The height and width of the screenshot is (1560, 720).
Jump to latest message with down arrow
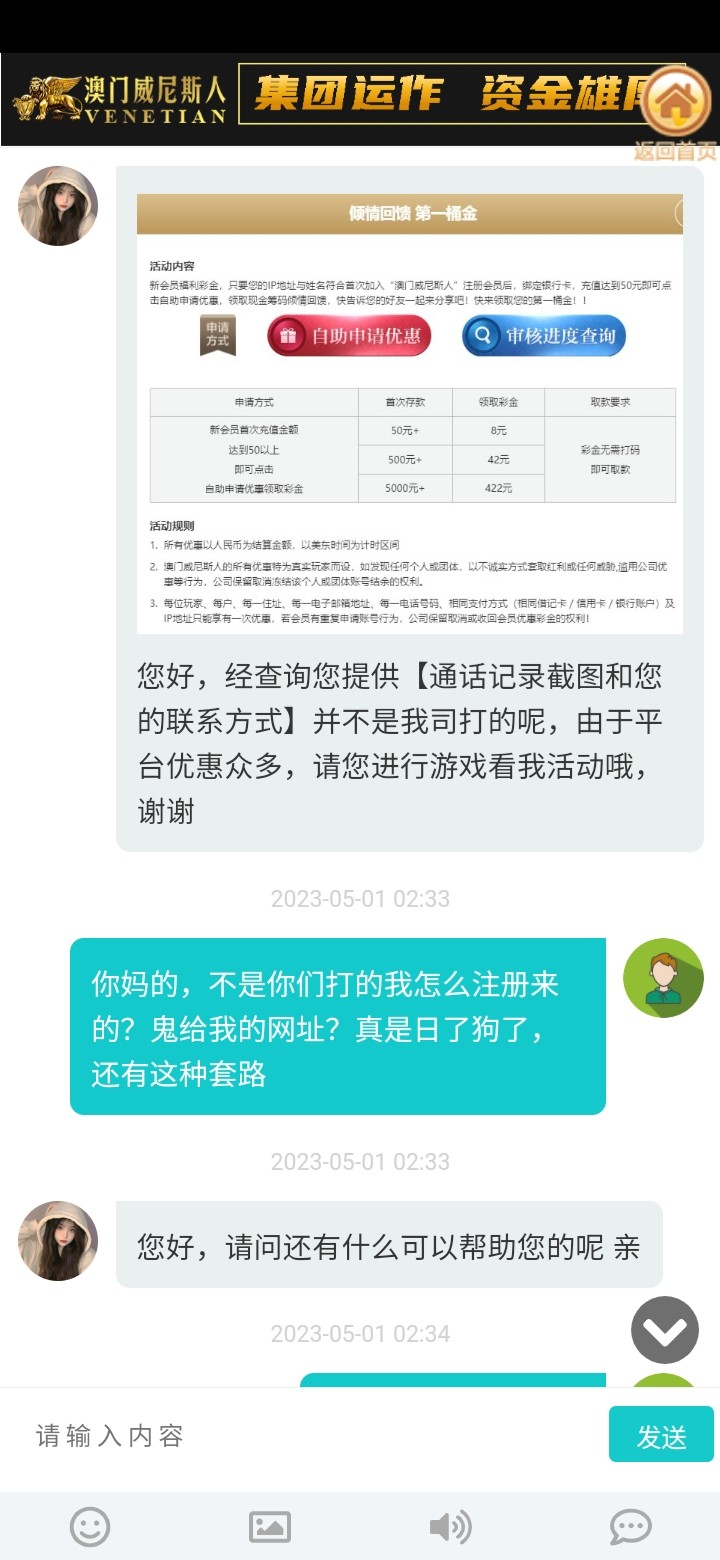coord(665,1330)
